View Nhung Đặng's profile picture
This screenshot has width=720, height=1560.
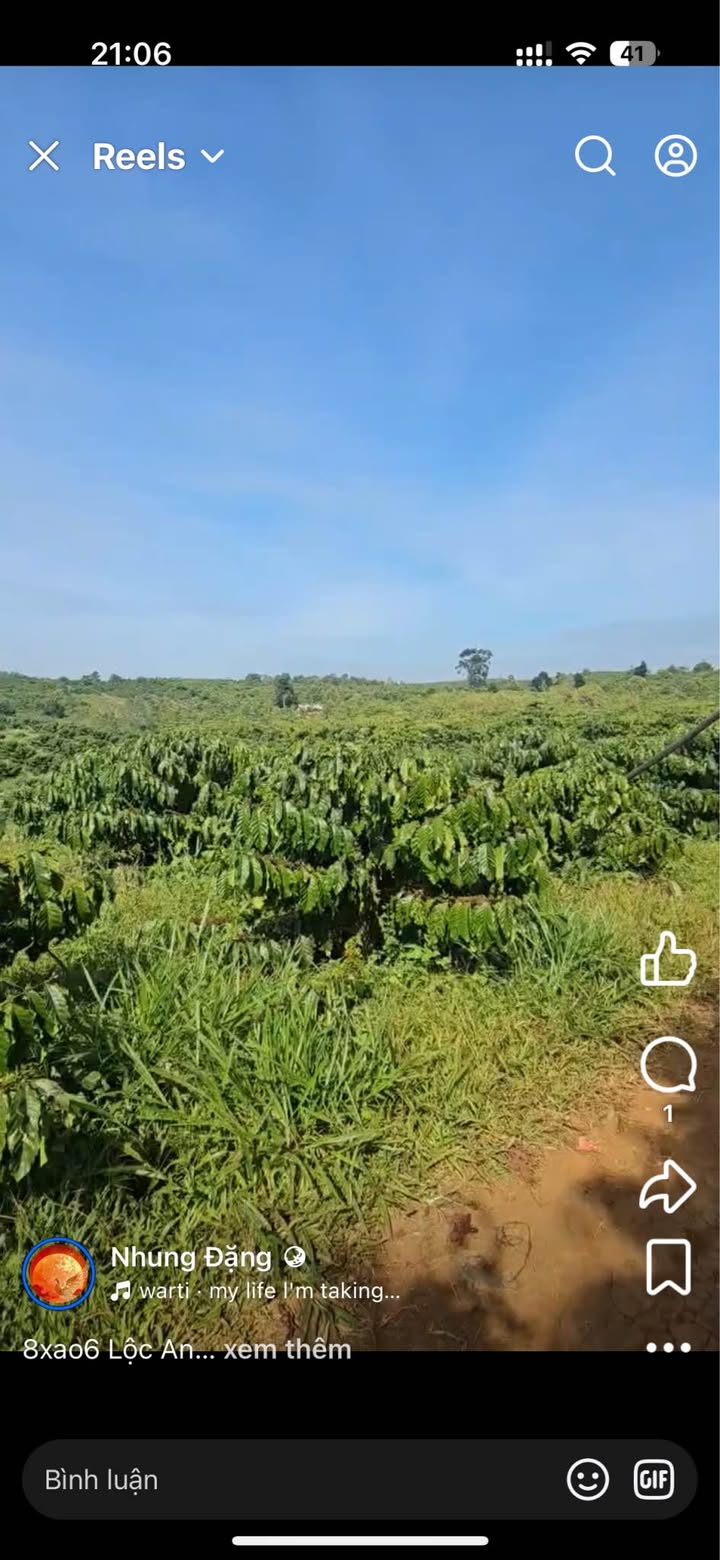click(x=59, y=1274)
